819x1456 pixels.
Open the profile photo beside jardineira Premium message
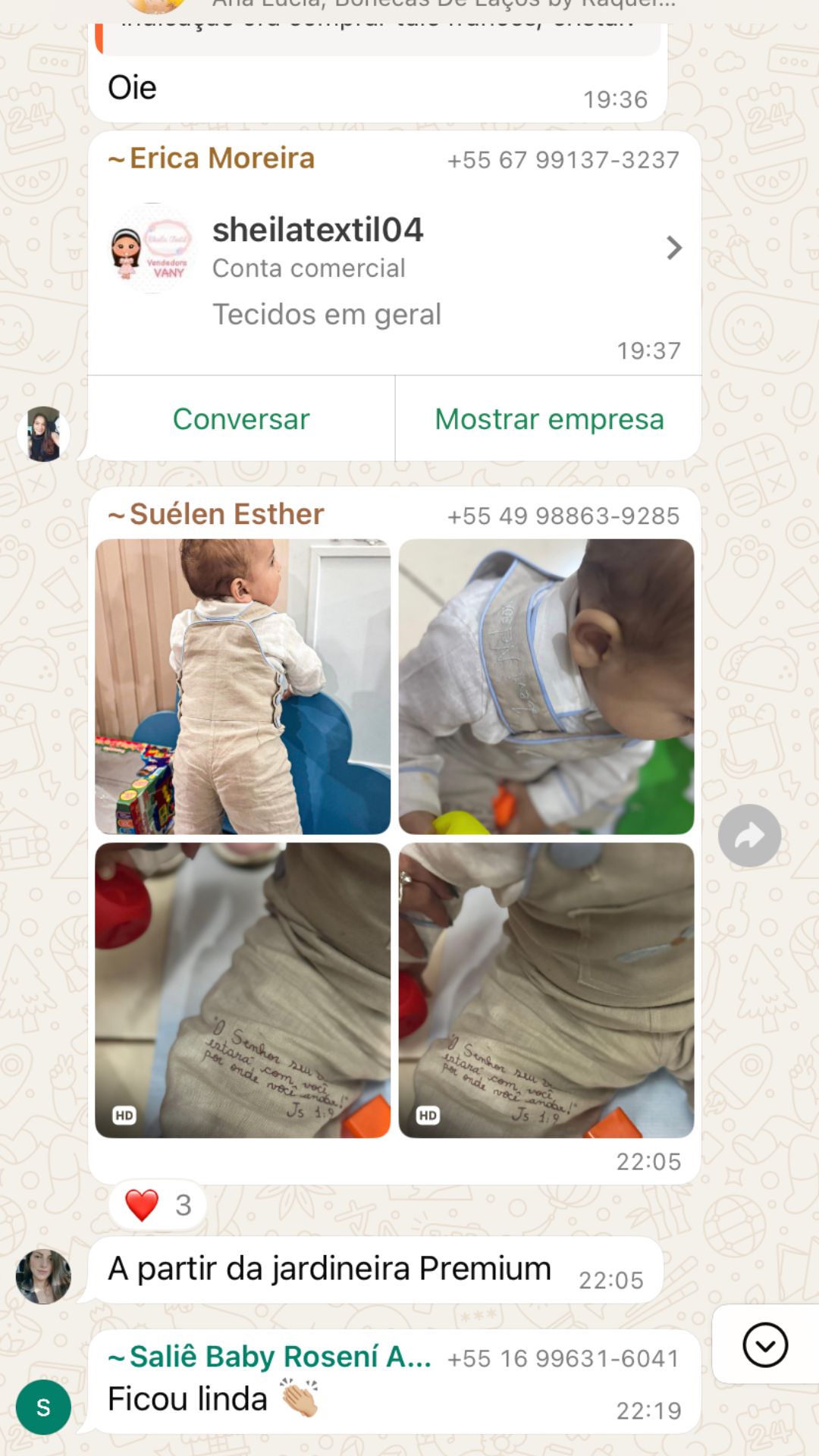click(x=43, y=1276)
